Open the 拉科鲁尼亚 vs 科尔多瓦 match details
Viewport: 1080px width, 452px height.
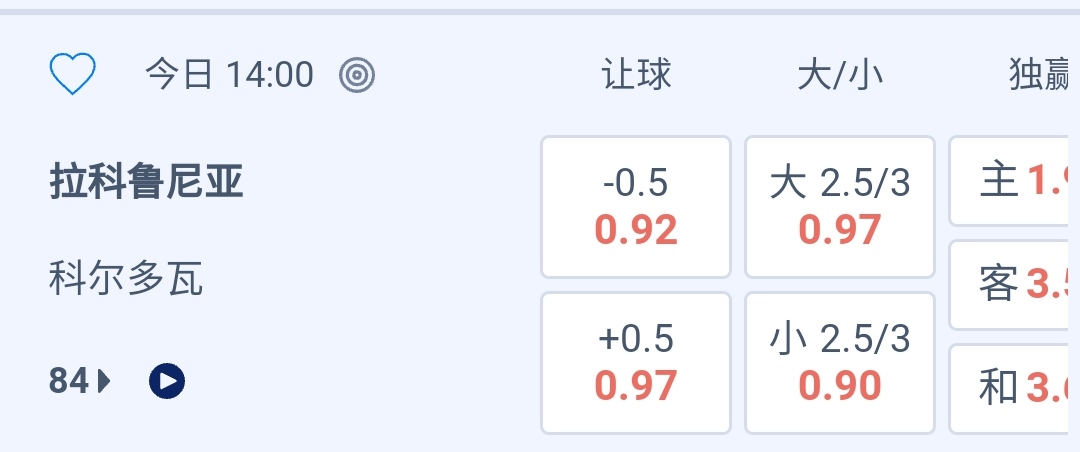click(x=146, y=230)
